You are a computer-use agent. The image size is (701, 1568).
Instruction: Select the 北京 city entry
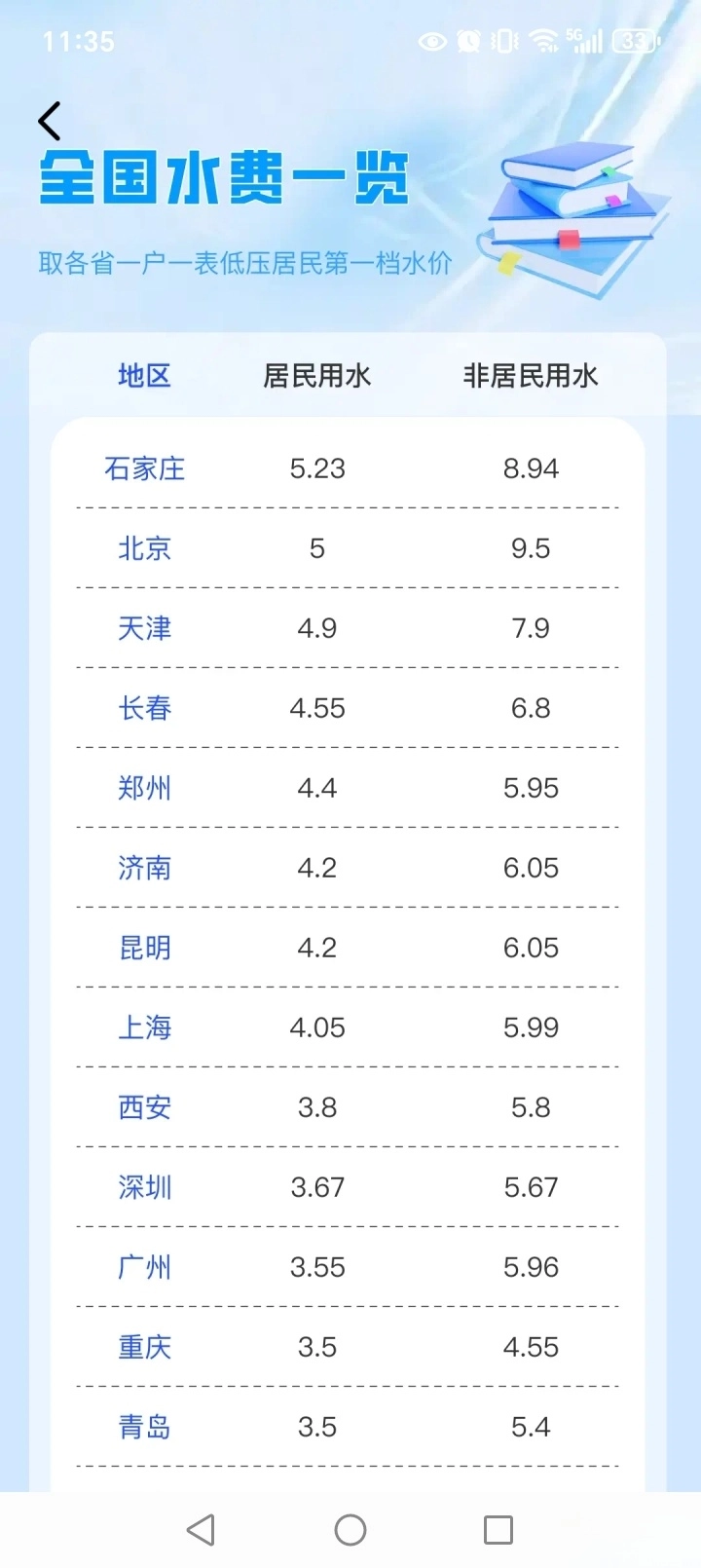coord(144,548)
